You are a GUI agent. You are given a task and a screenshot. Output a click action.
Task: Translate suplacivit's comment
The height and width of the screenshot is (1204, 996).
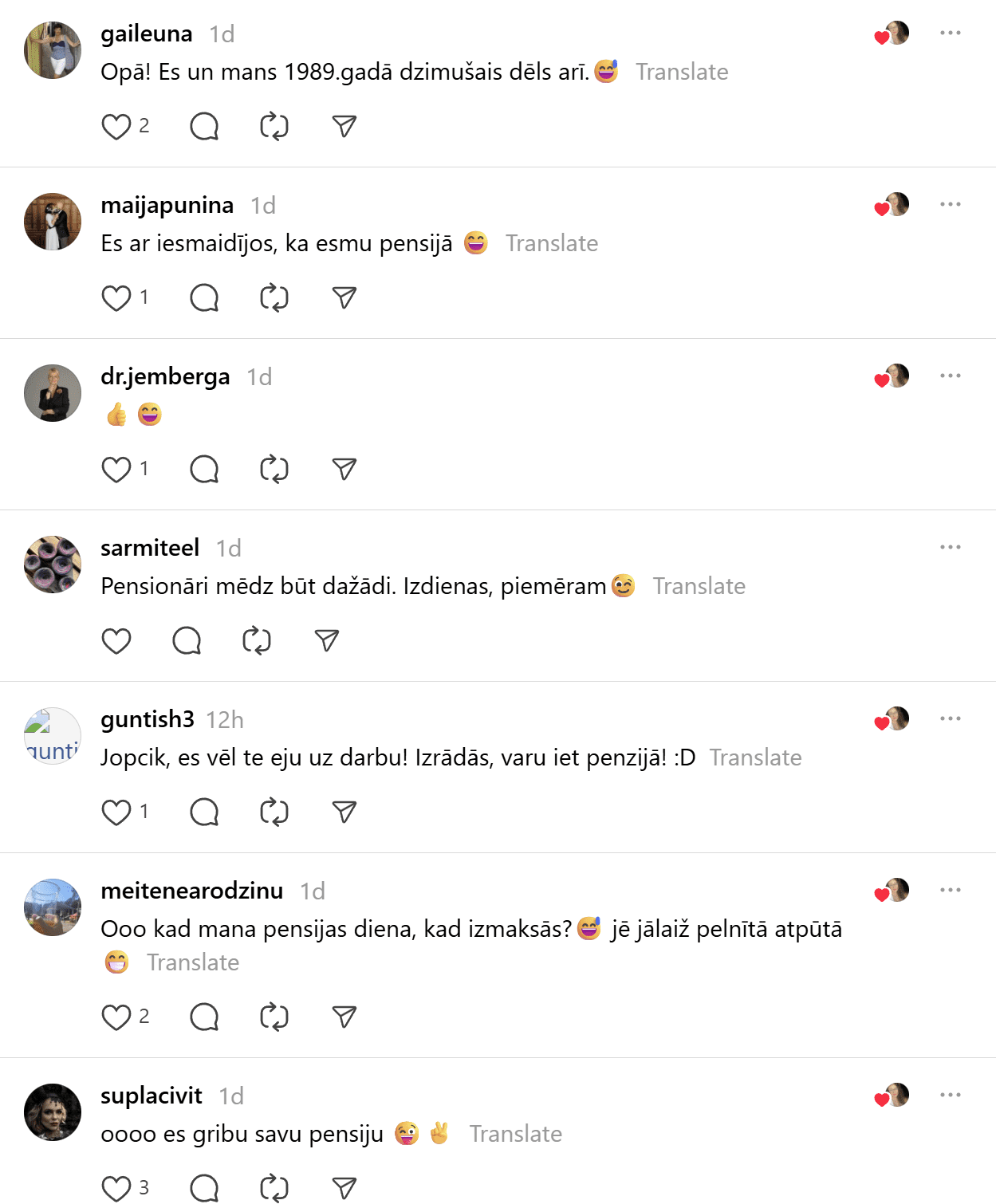tap(515, 1134)
